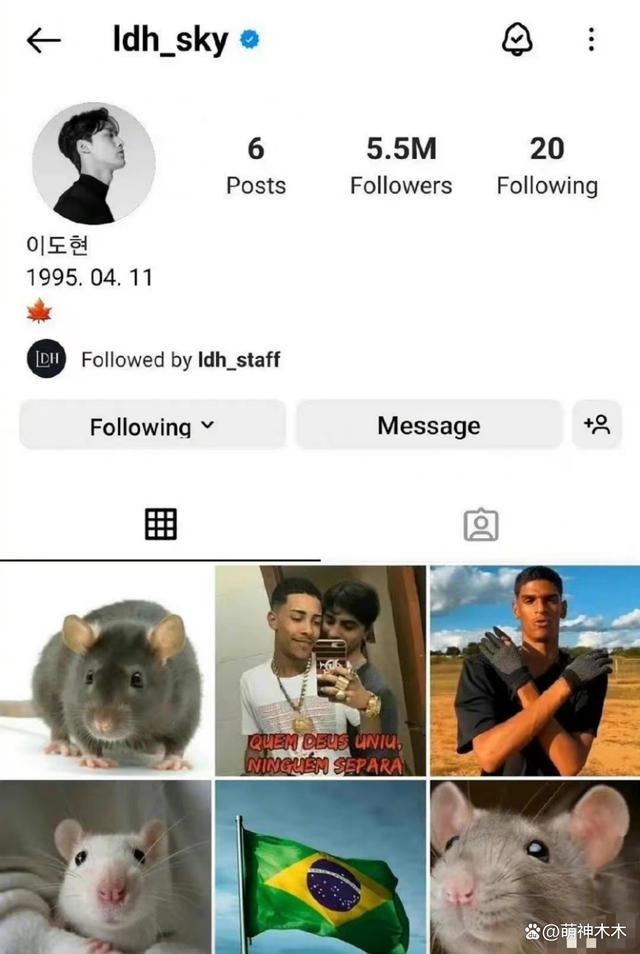Expand the Following dropdown button

click(152, 426)
